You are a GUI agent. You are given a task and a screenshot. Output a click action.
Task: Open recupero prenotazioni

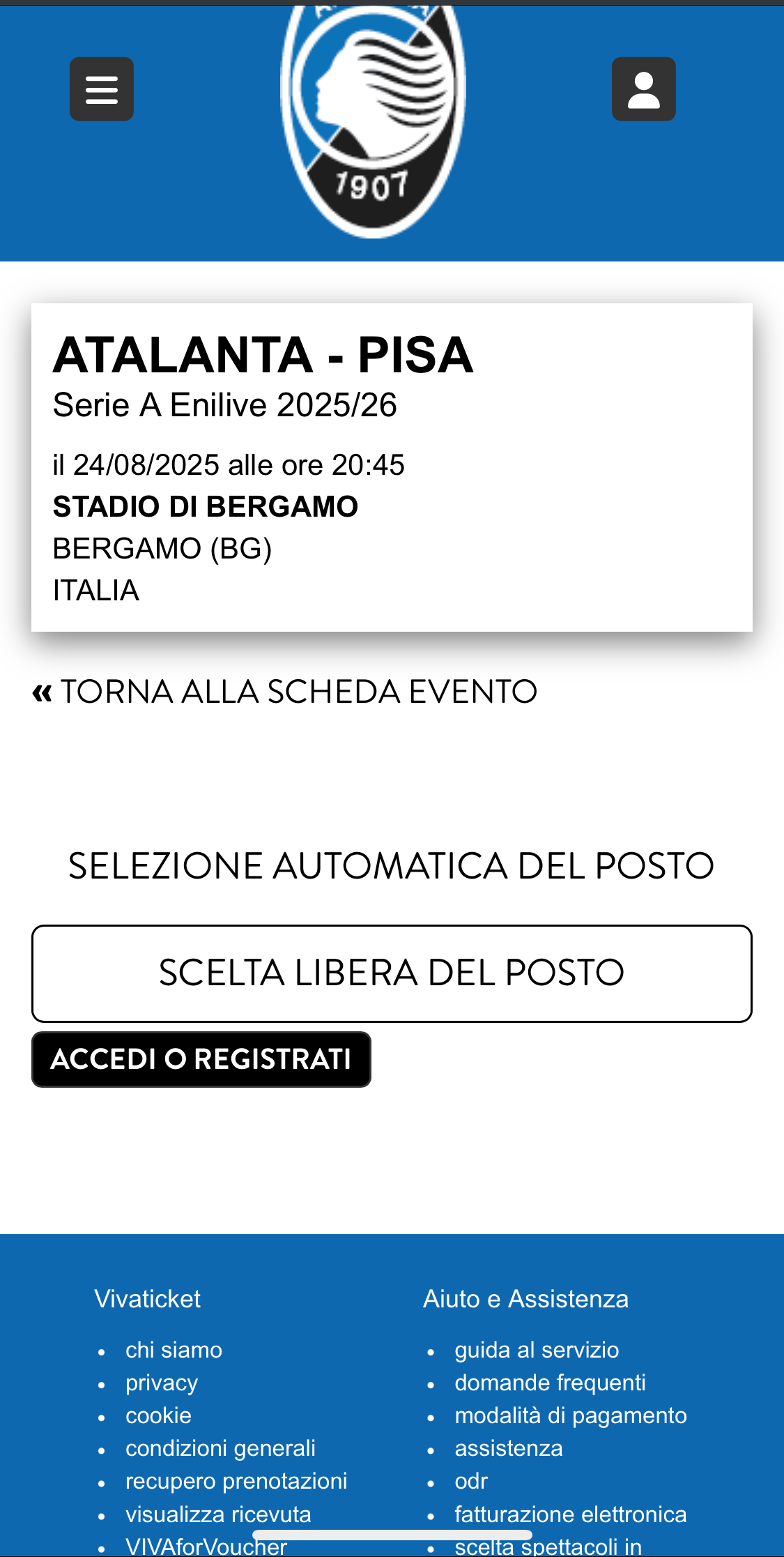(x=236, y=1481)
